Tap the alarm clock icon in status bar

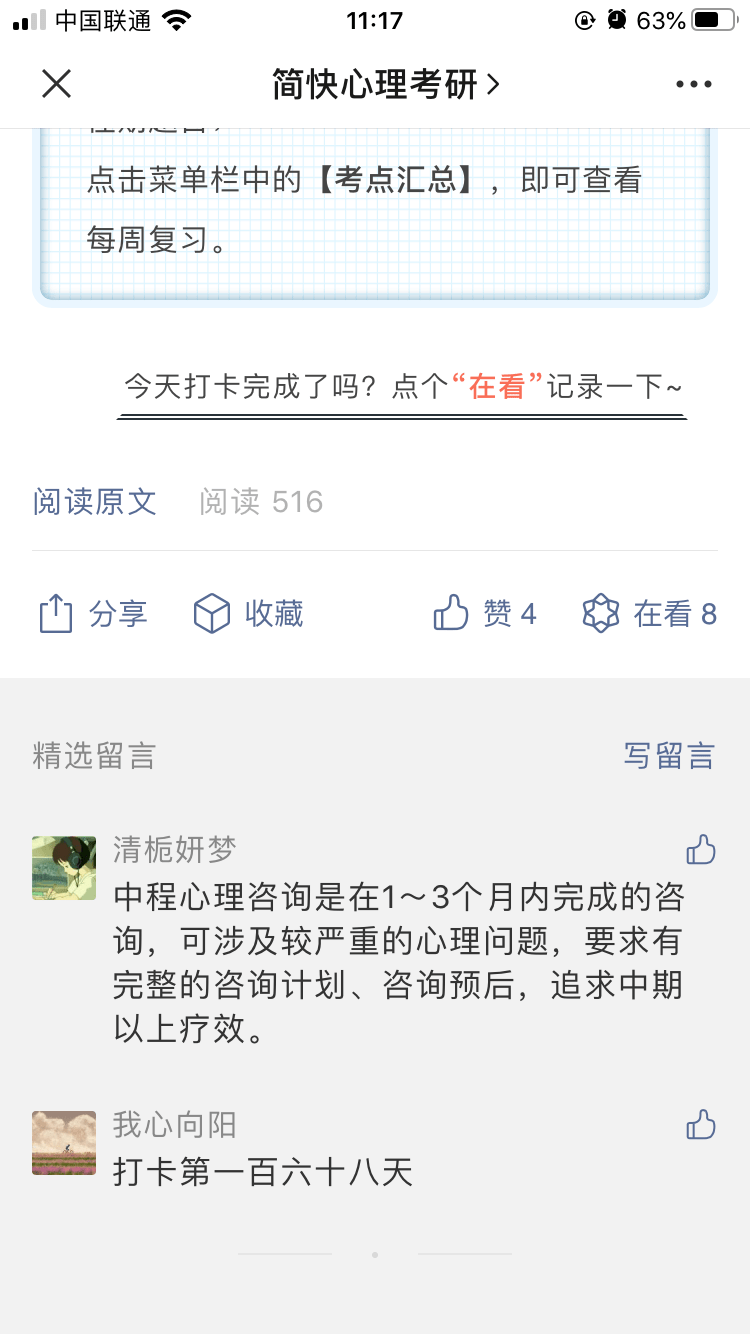pyautogui.click(x=617, y=18)
